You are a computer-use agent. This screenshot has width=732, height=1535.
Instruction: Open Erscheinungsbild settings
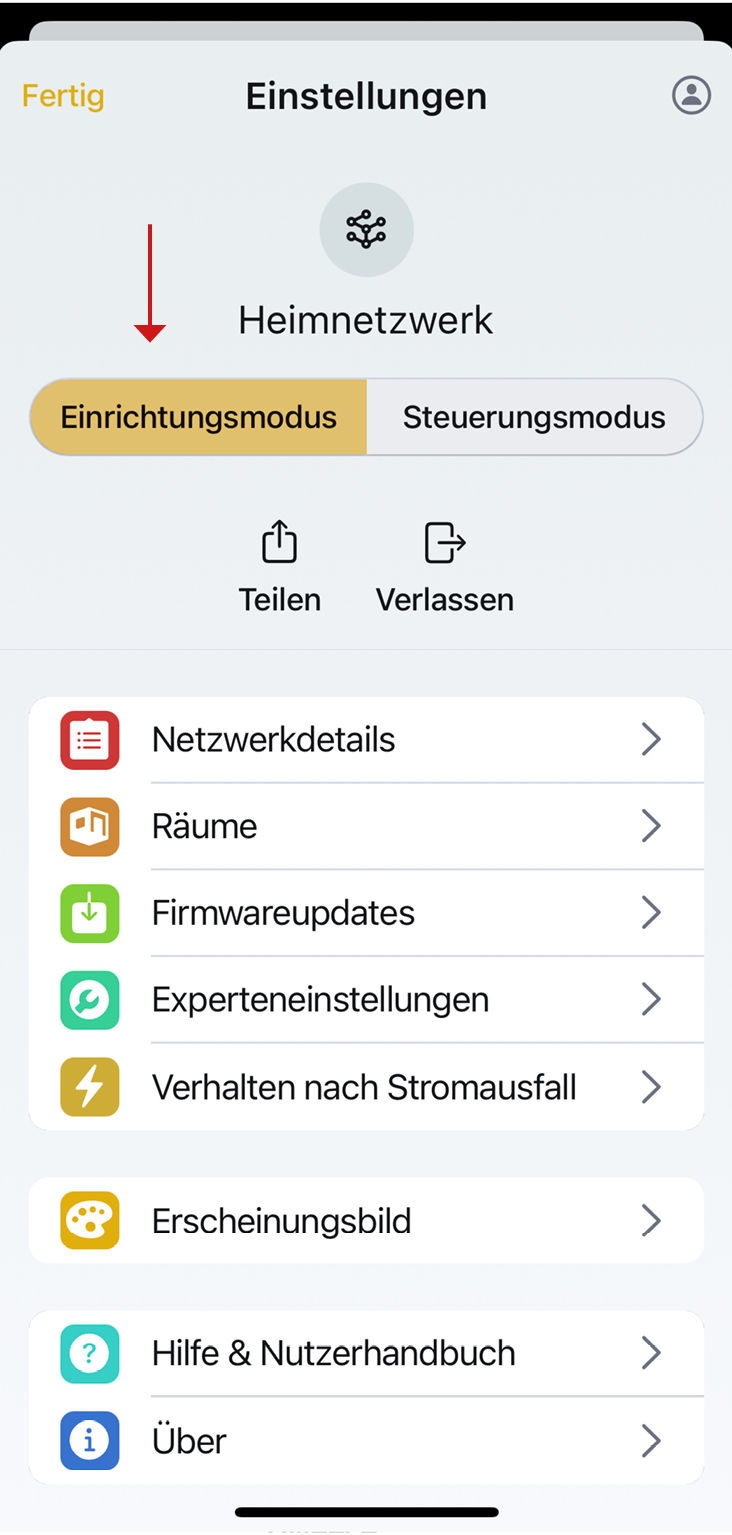click(366, 1221)
